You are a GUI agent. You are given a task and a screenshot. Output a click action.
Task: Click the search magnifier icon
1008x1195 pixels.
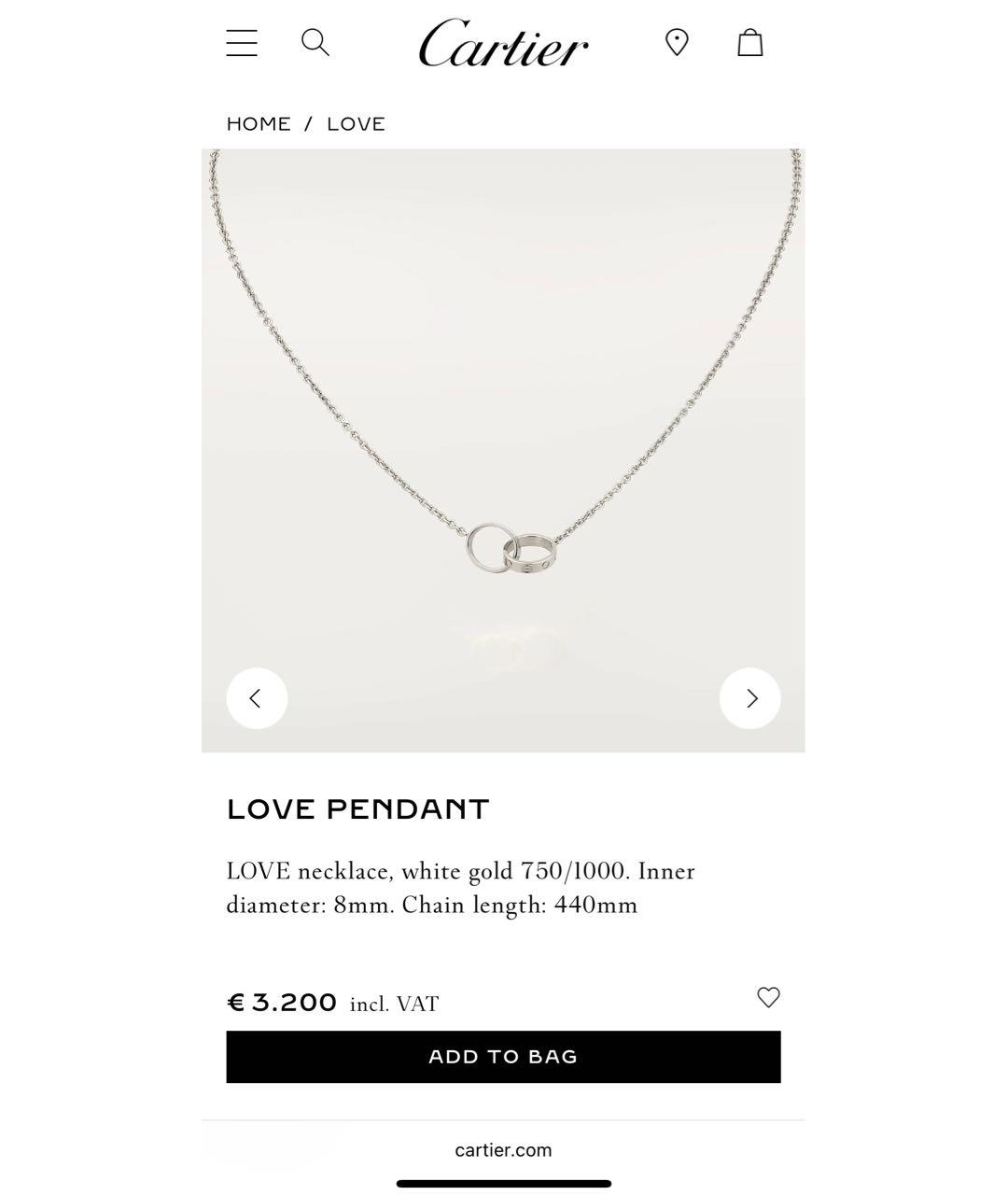[x=315, y=43]
